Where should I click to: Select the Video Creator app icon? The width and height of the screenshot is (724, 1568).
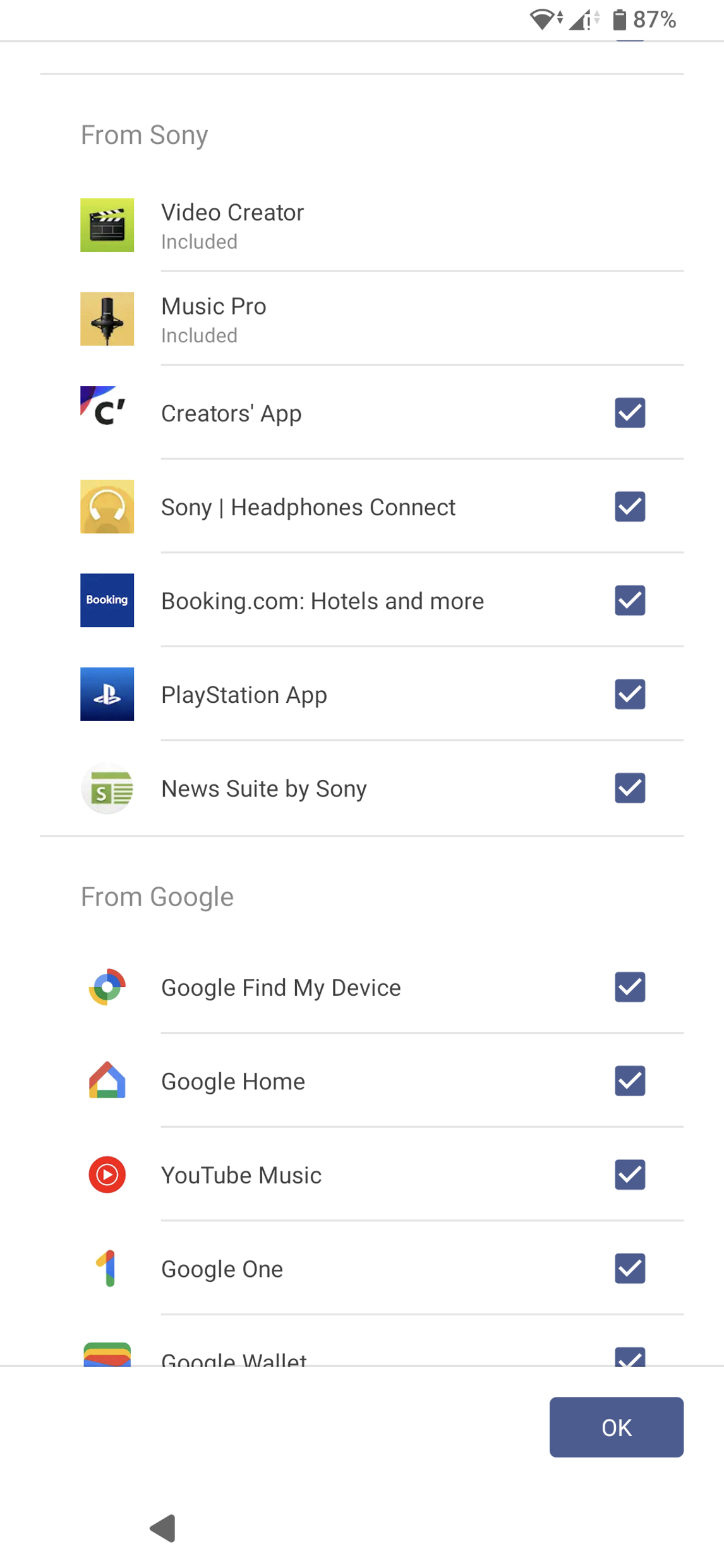[x=107, y=225]
